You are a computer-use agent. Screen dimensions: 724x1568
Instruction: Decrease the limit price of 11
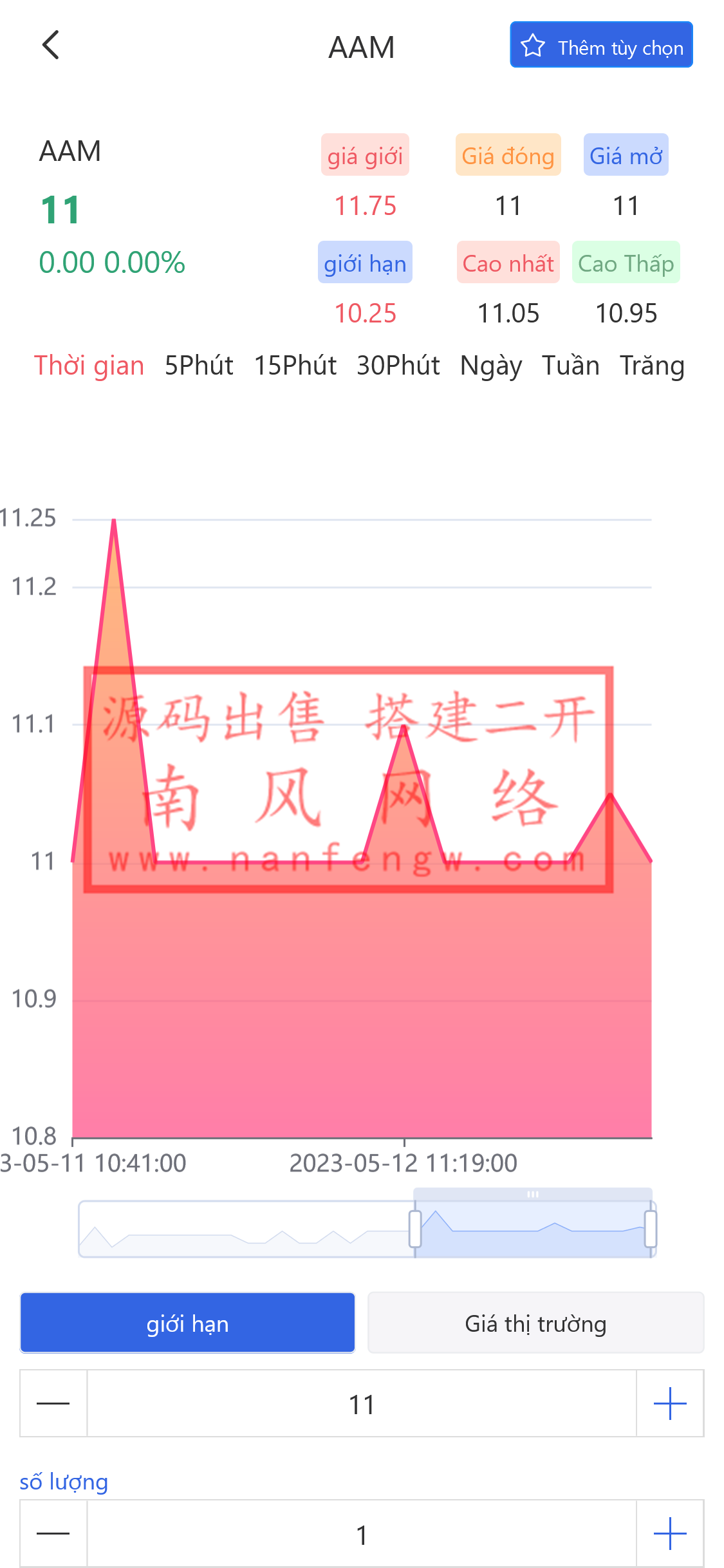point(53,1404)
